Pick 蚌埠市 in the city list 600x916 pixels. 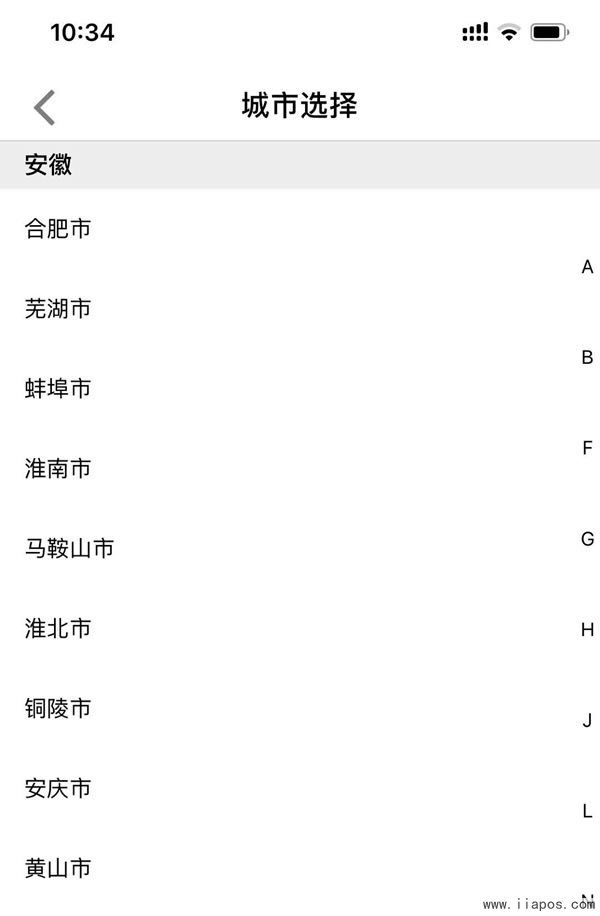58,389
